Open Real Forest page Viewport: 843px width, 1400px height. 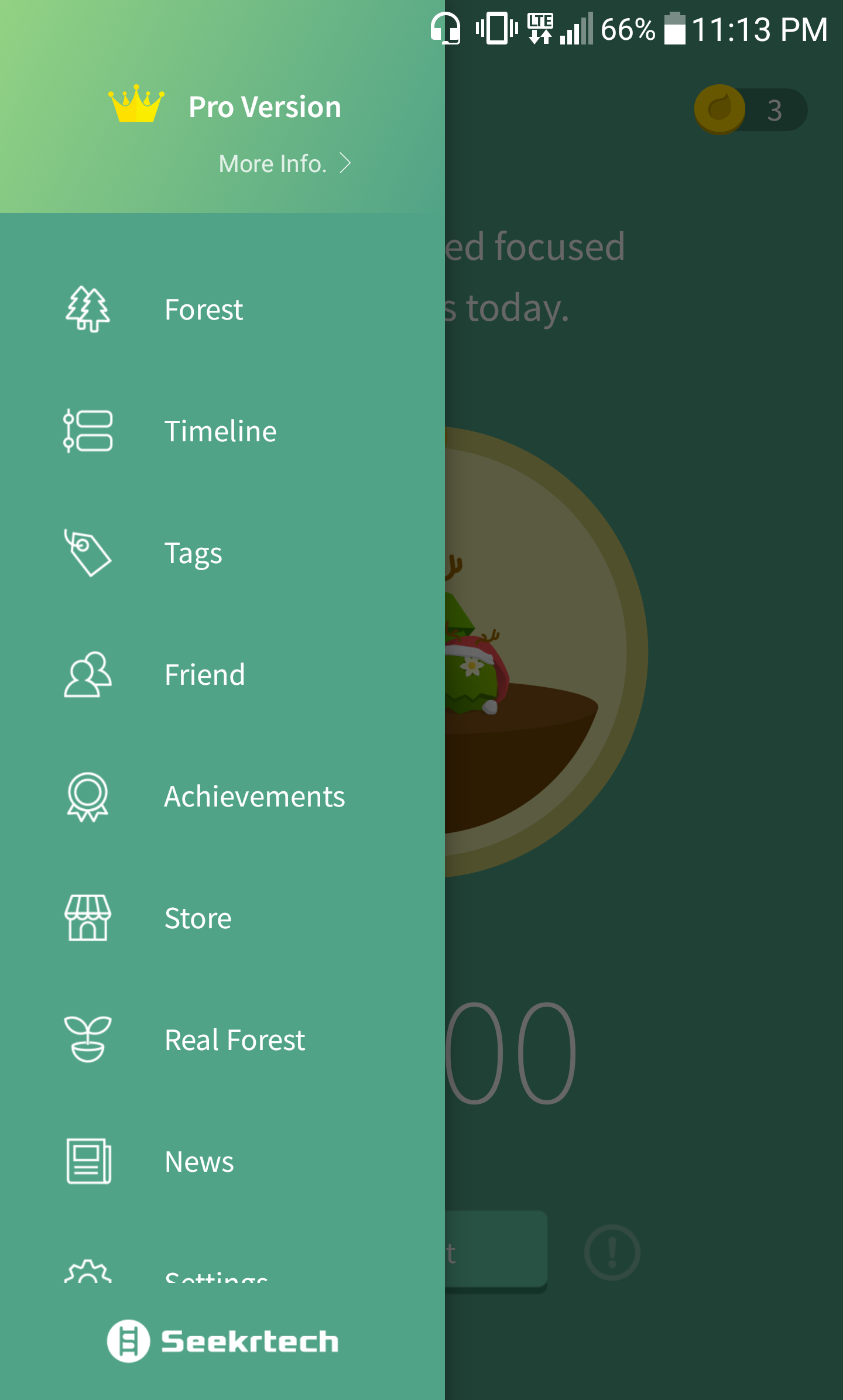(x=234, y=1040)
